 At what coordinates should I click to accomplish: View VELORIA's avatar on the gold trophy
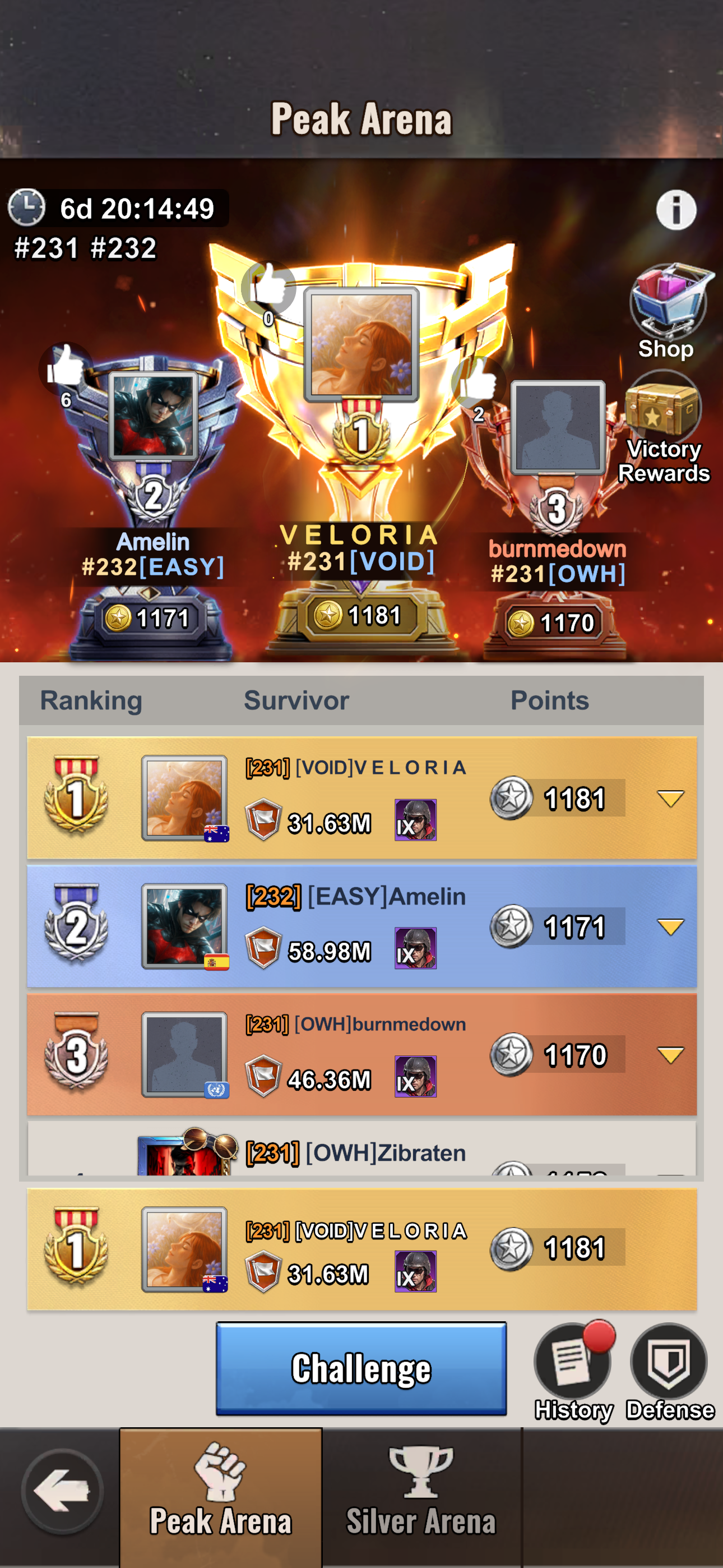tap(361, 344)
